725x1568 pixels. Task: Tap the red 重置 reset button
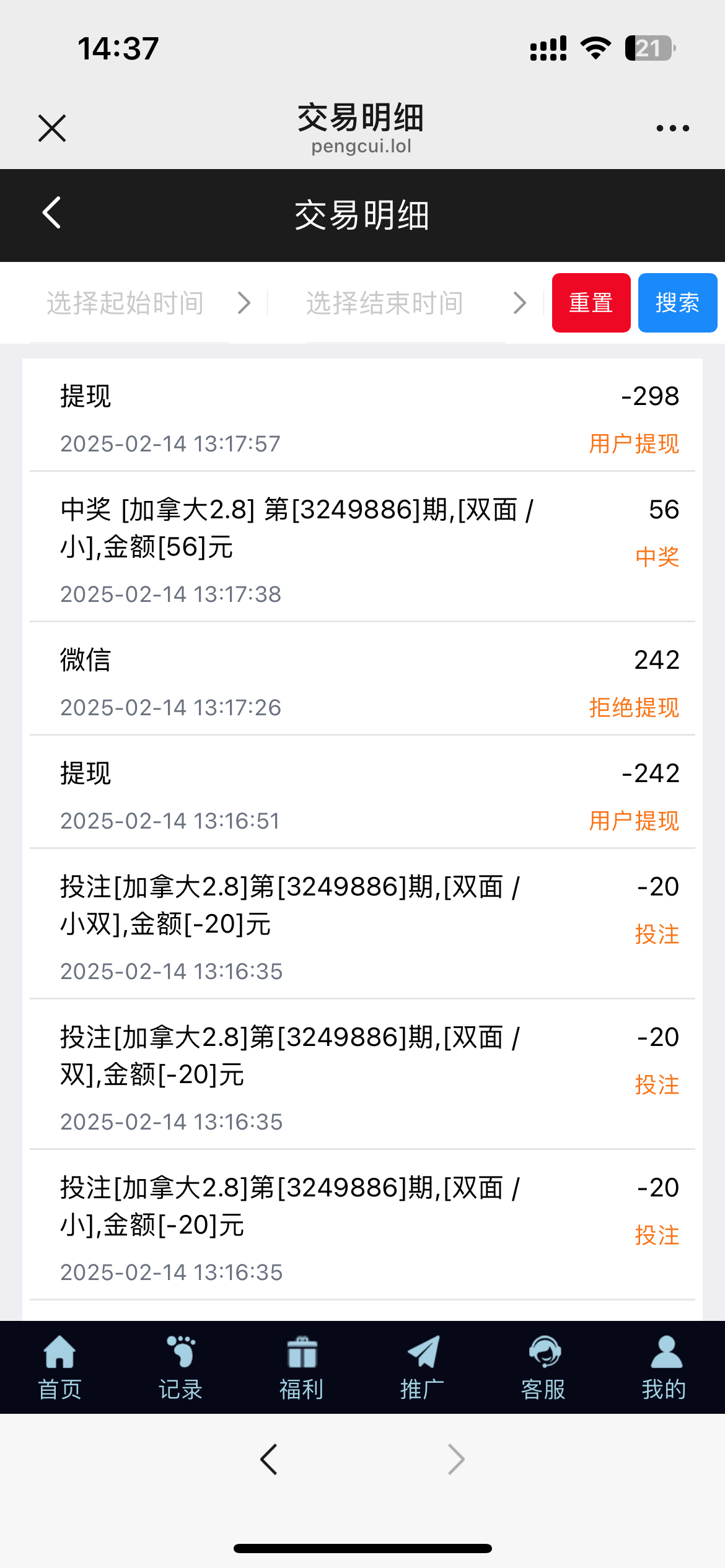pos(591,303)
